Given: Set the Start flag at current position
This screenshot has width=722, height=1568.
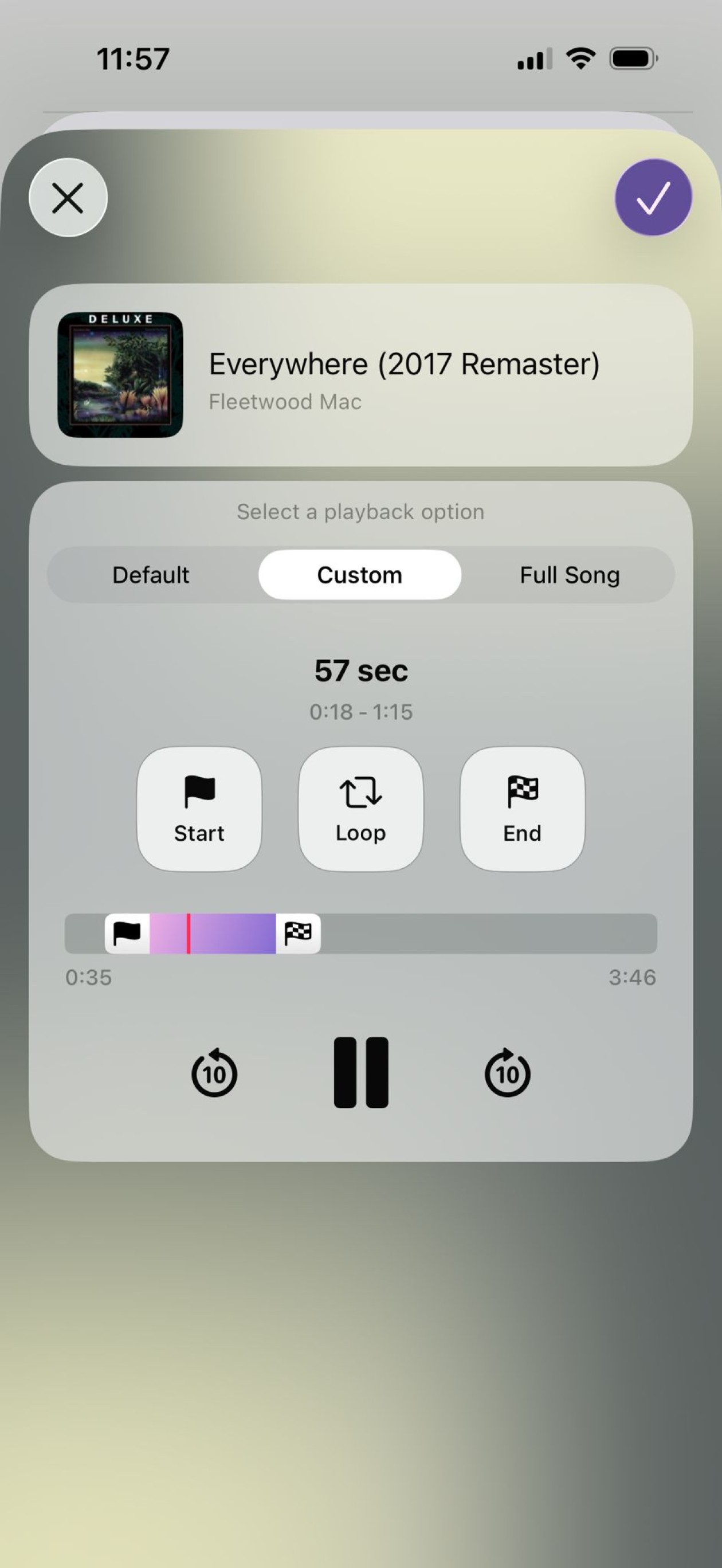Looking at the screenshot, I should click(199, 809).
